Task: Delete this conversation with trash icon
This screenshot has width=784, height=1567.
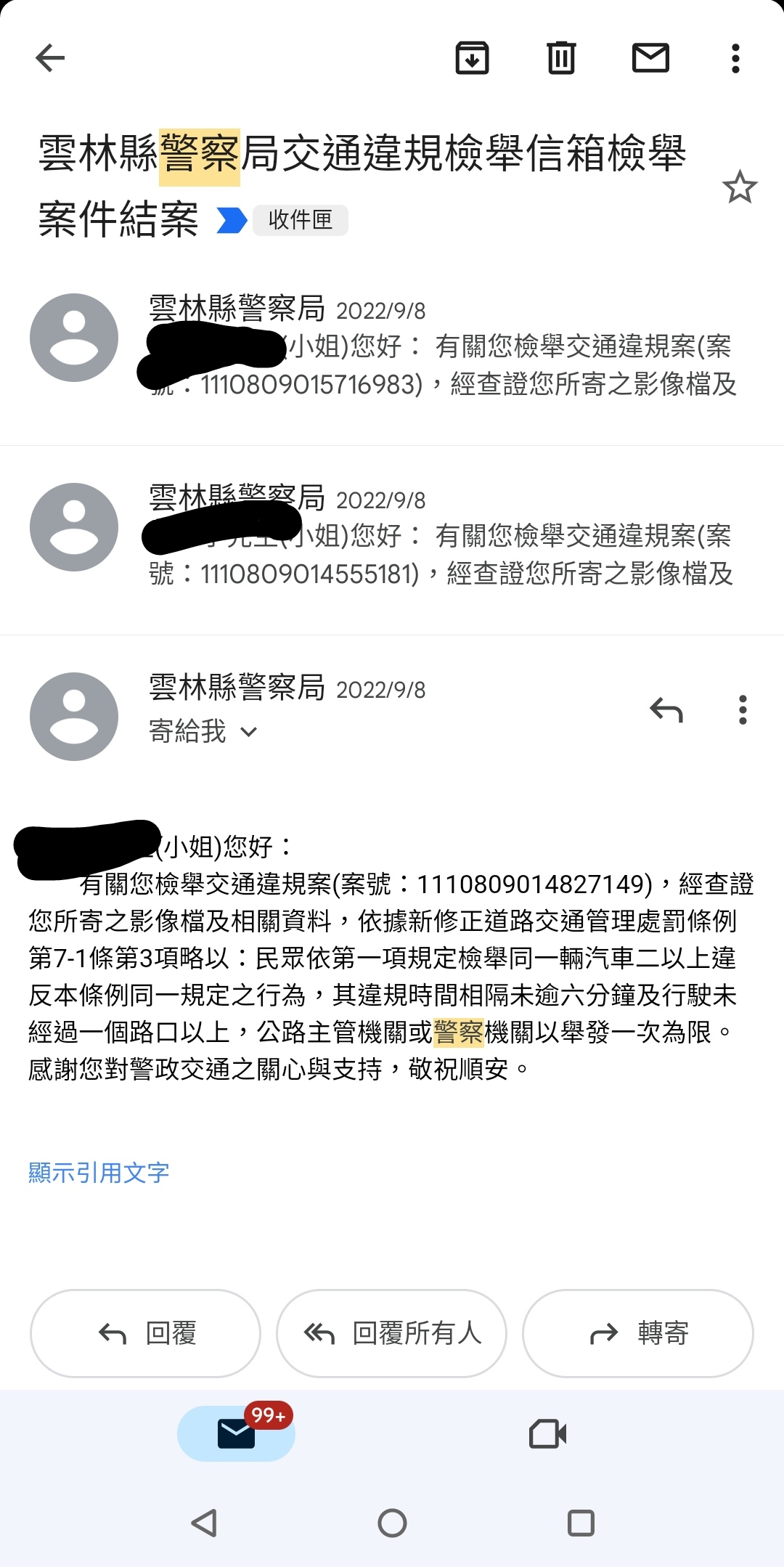Action: [561, 58]
